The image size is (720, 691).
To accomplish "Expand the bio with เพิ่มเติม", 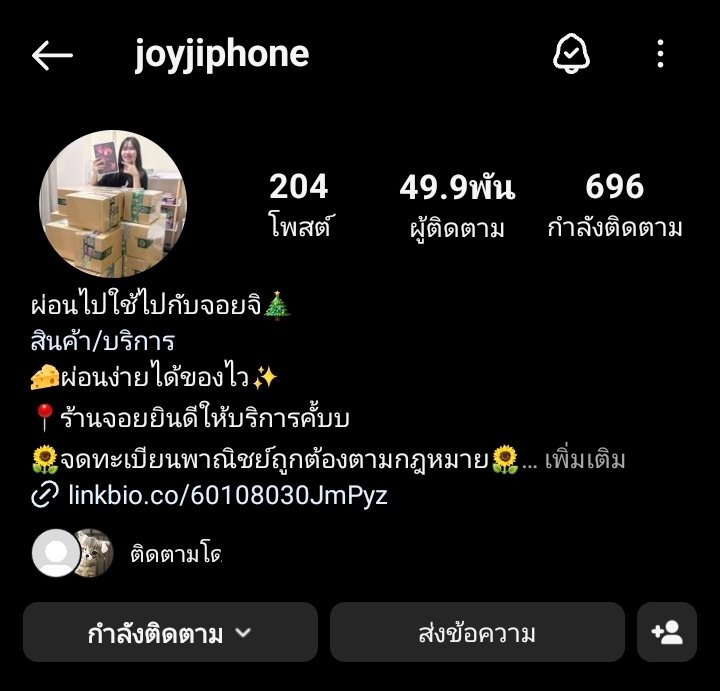I will [585, 460].
